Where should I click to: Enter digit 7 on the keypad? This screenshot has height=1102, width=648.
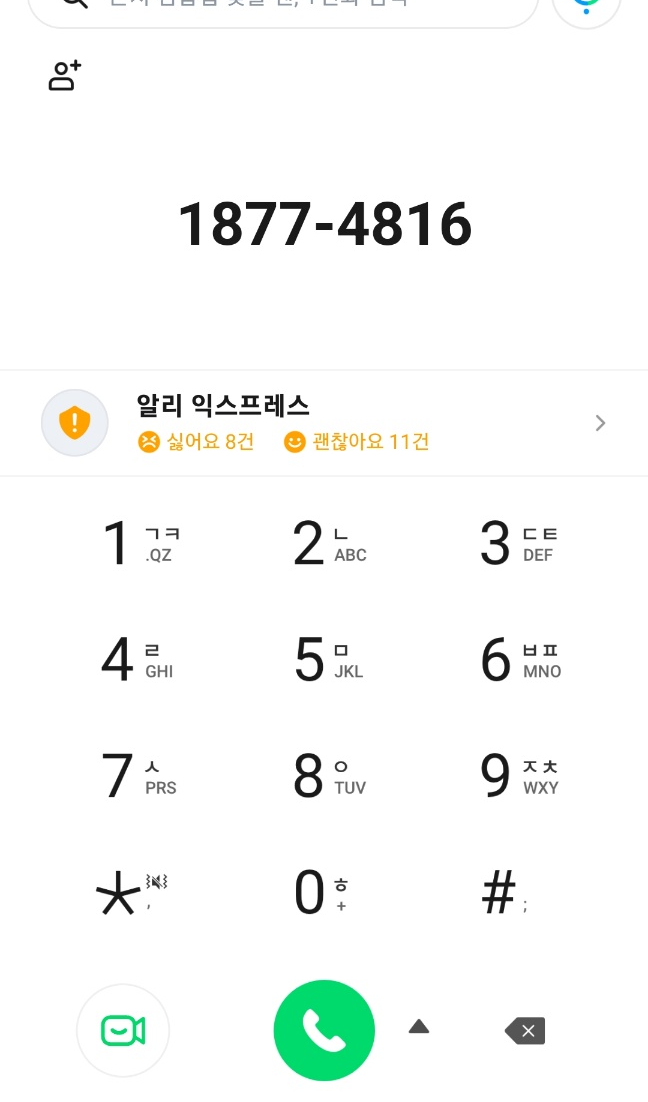(137, 776)
